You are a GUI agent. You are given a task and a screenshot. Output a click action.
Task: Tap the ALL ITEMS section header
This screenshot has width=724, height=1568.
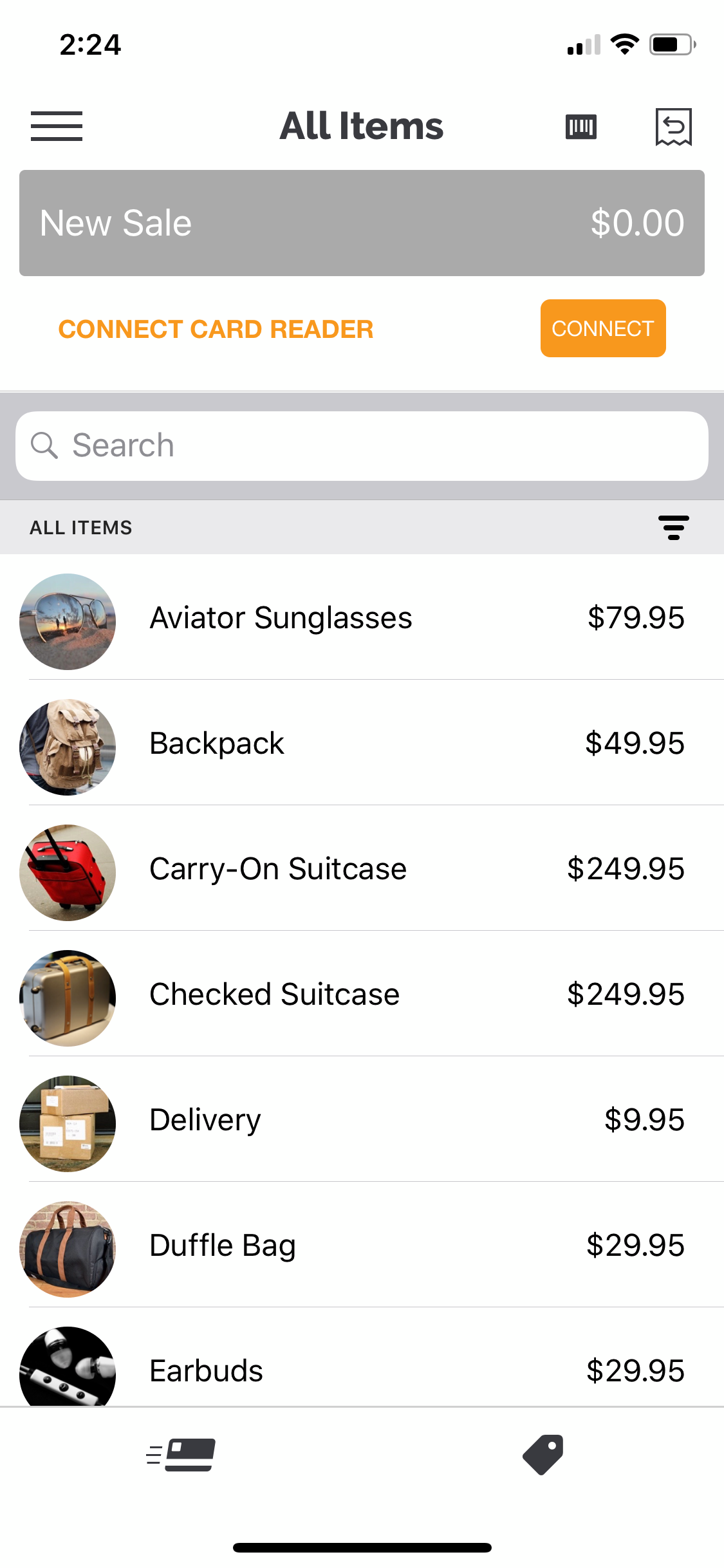(81, 527)
